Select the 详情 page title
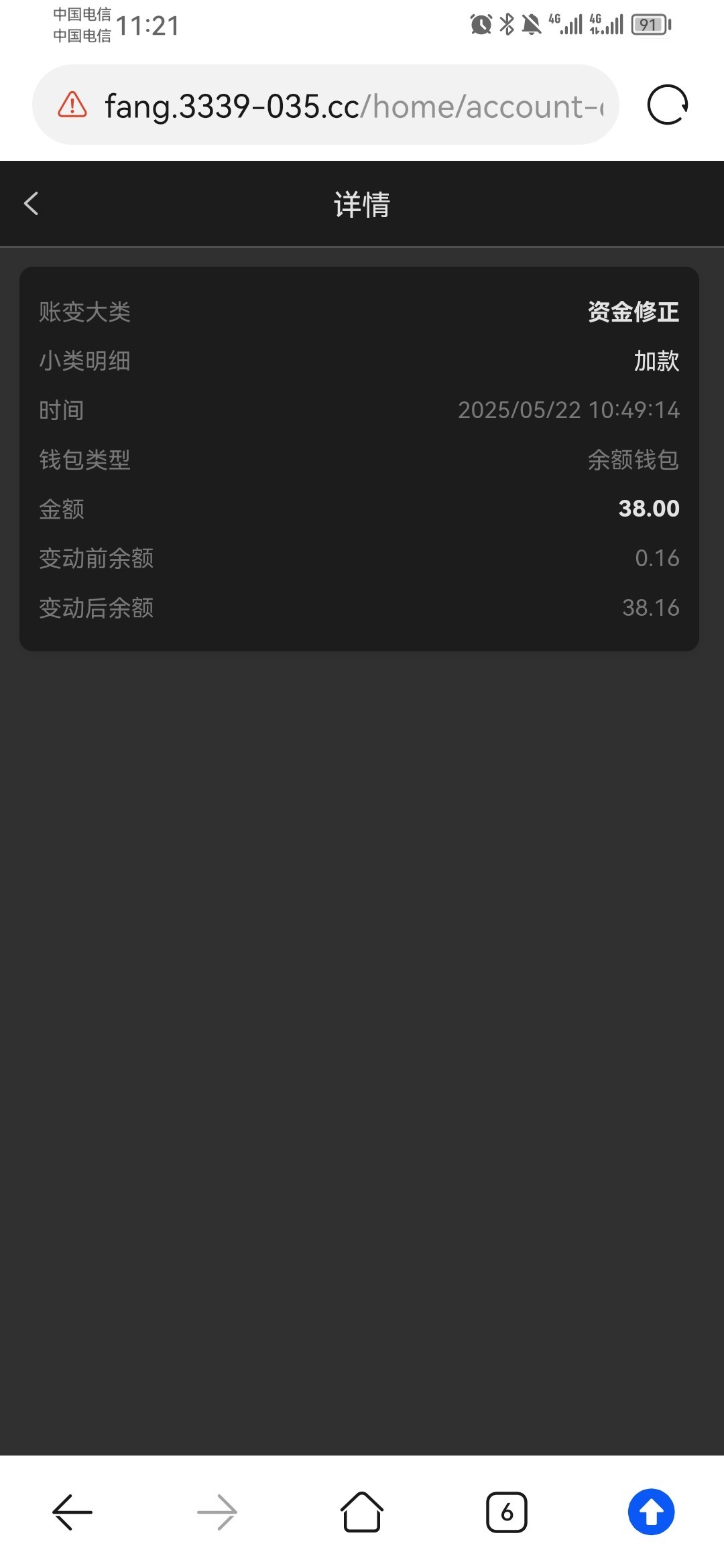 [361, 204]
